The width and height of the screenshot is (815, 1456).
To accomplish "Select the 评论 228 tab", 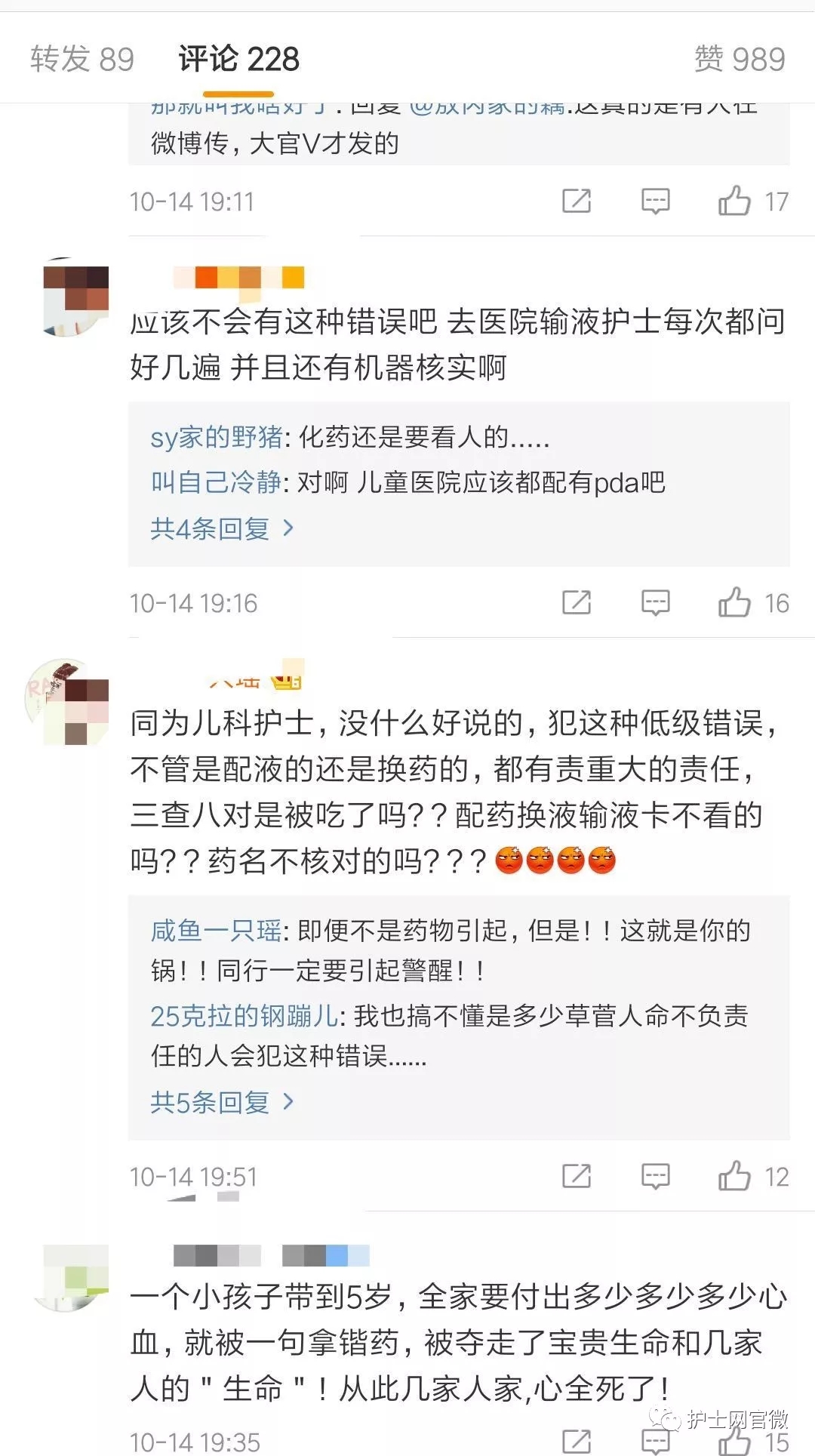I will (x=238, y=59).
